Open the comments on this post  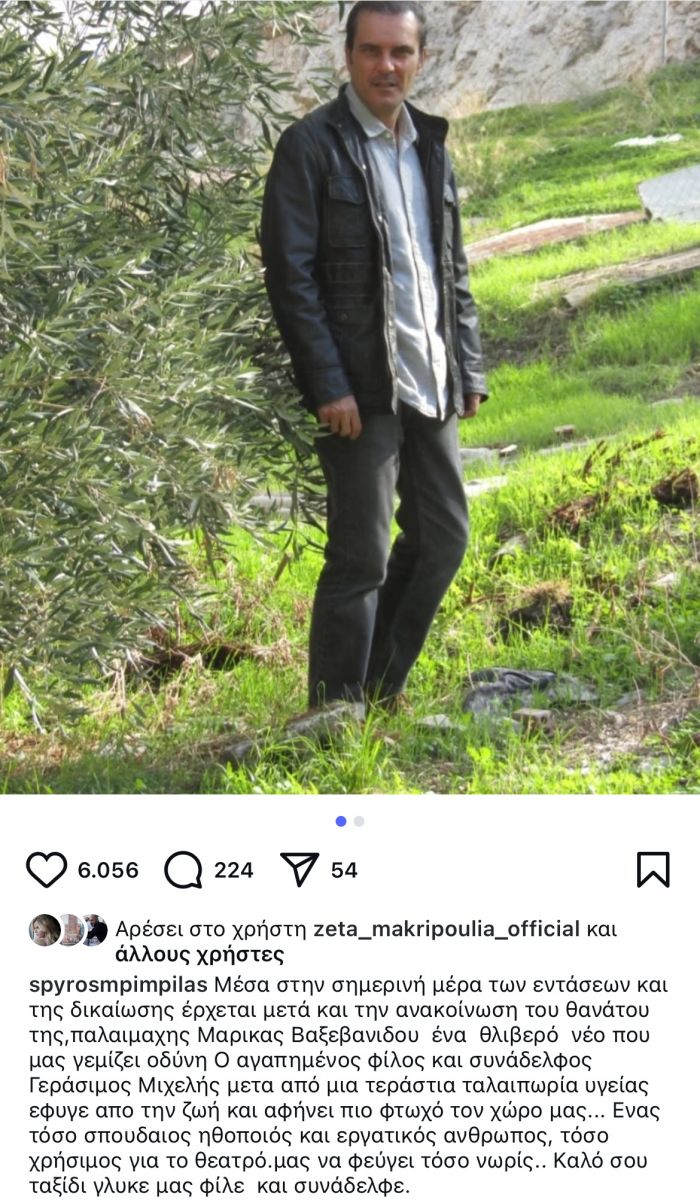[x=183, y=870]
